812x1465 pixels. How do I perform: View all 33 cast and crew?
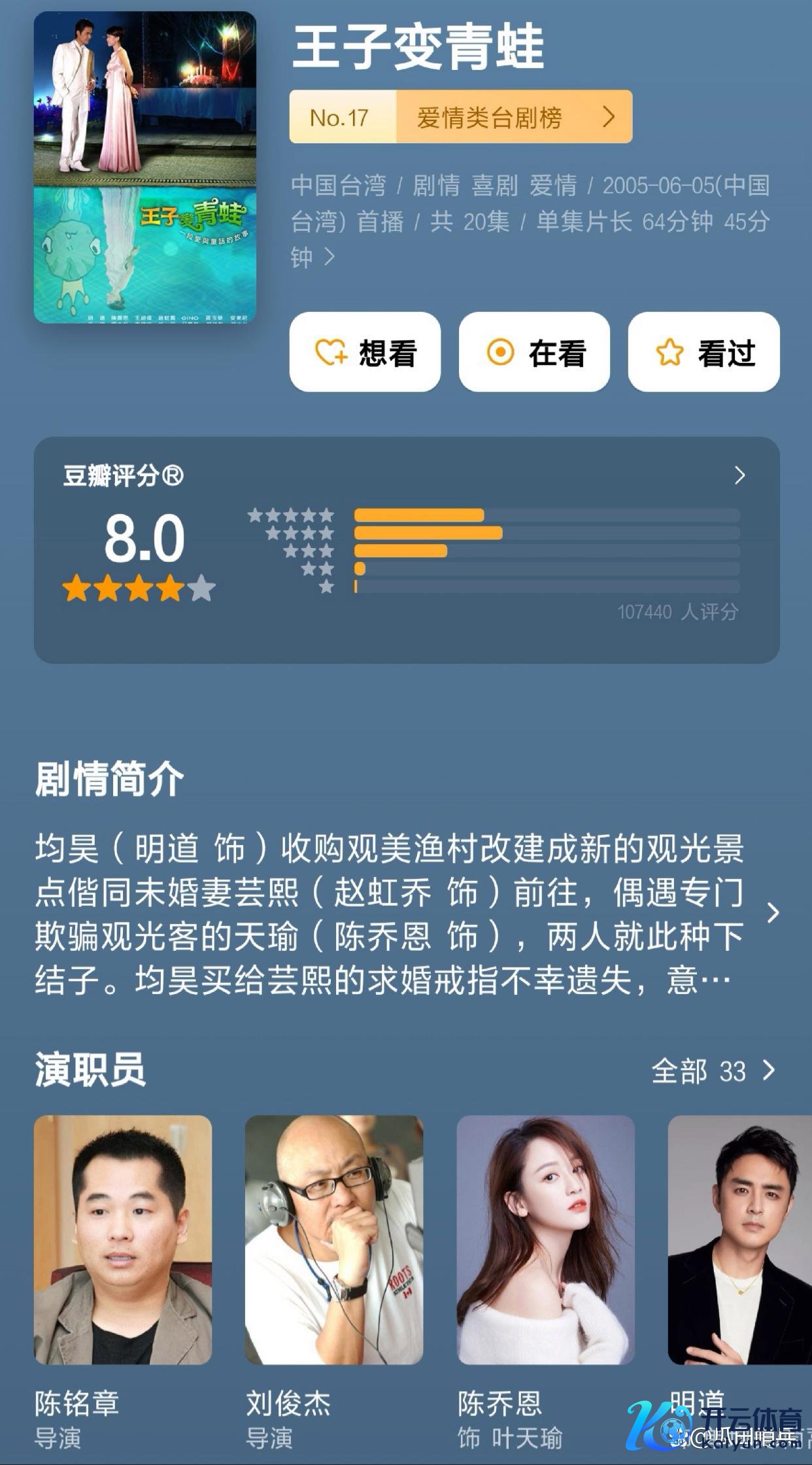pyautogui.click(x=713, y=1071)
